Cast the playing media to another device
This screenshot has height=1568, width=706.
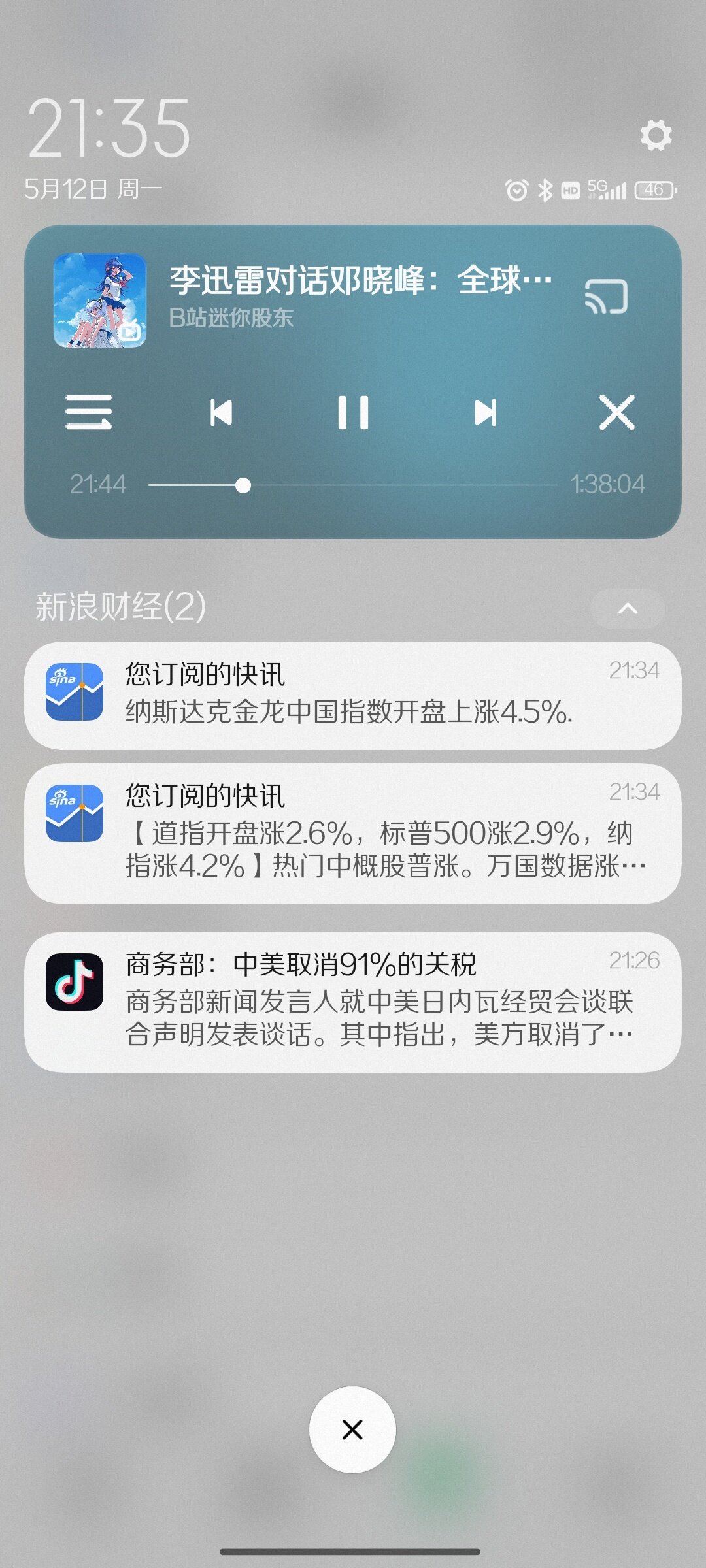(x=606, y=297)
